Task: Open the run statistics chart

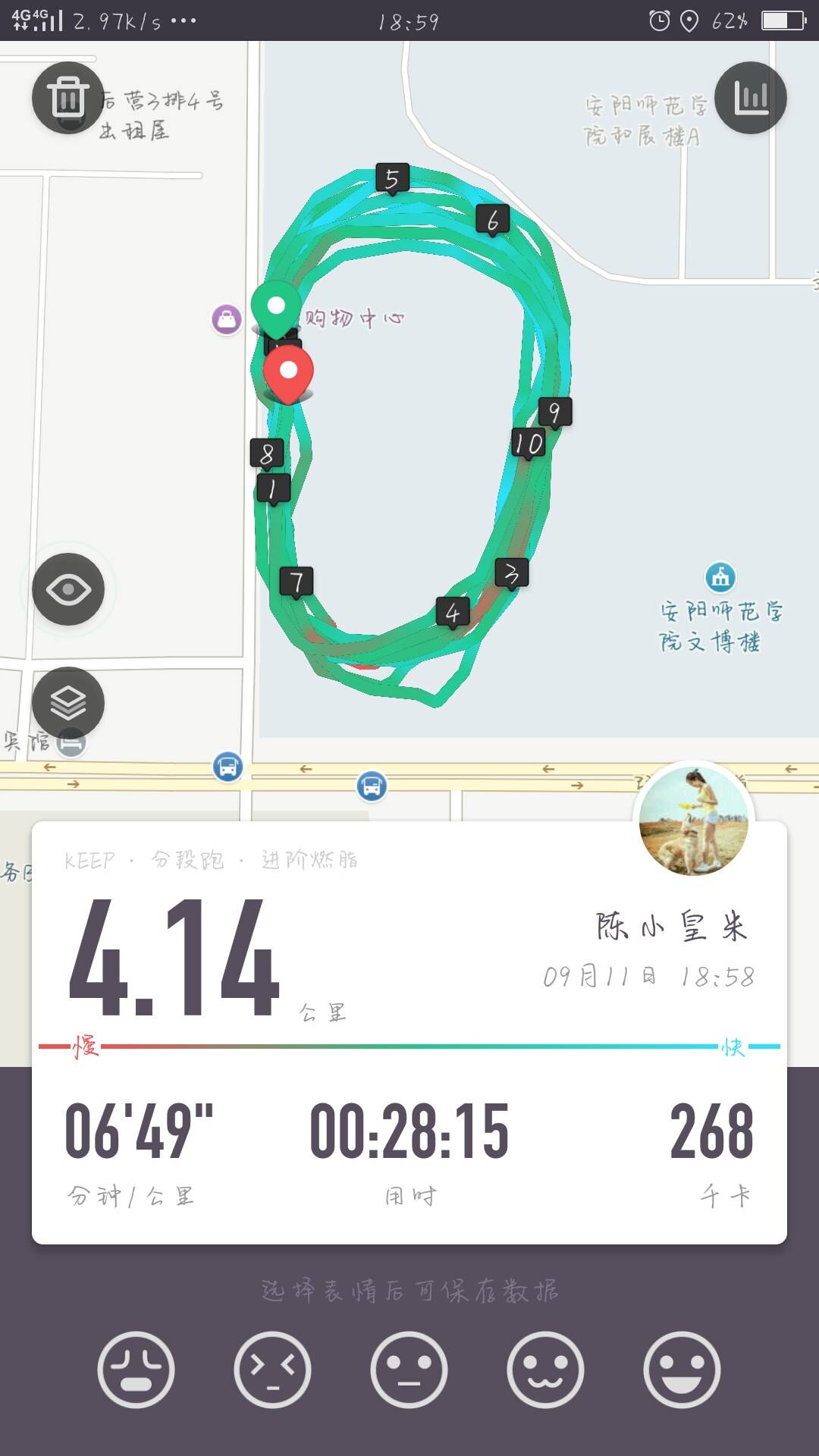Action: 751,98
